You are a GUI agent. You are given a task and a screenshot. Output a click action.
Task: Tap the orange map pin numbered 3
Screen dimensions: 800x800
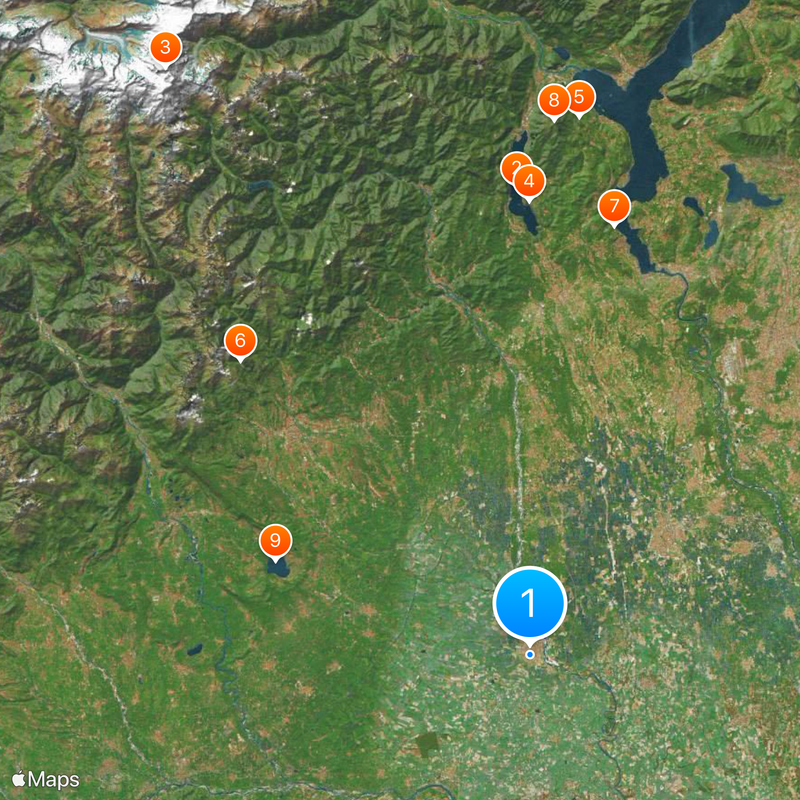(165, 46)
